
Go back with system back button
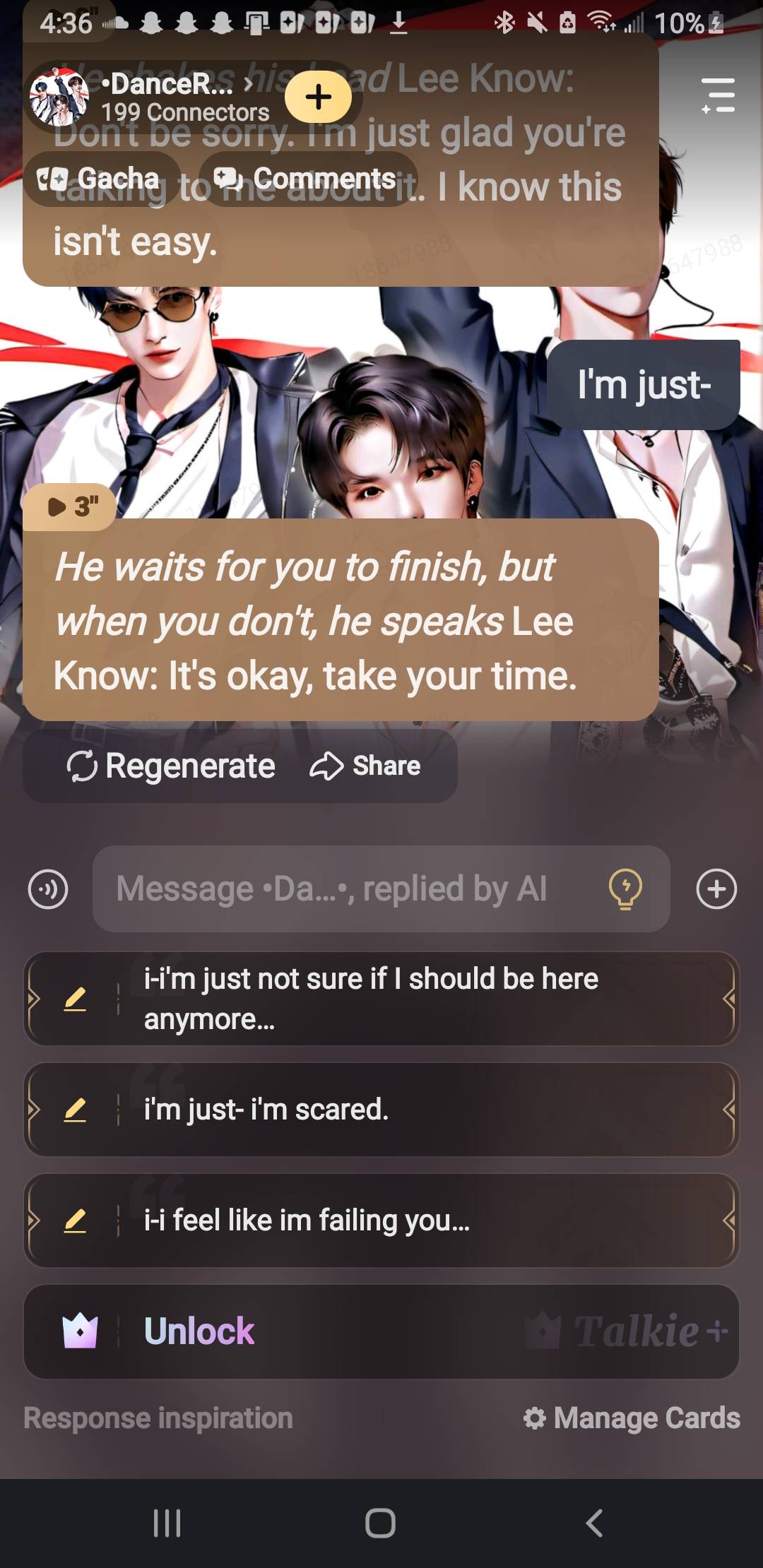pos(594,1523)
